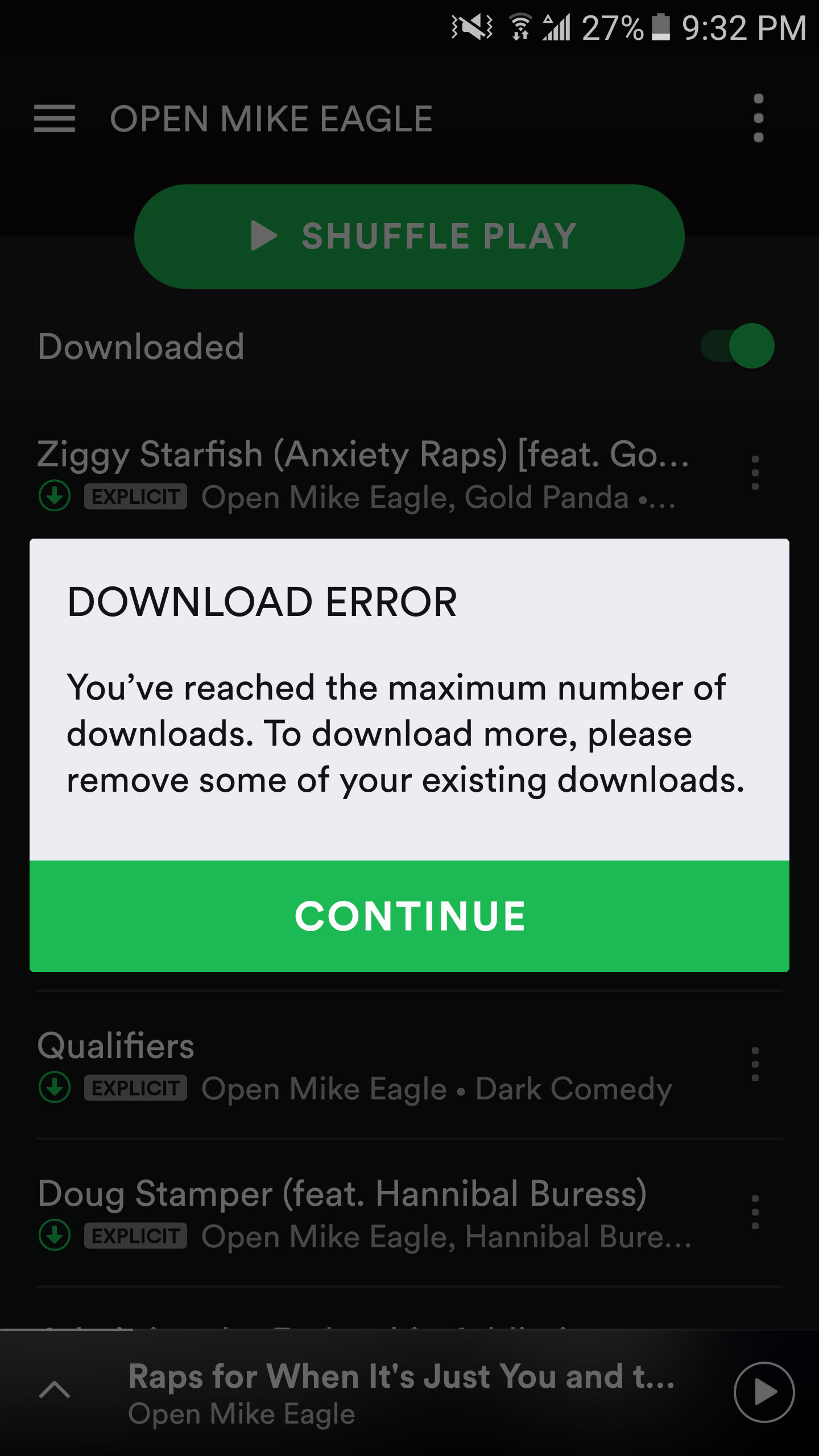Expand the now playing bar with the up arrow
Screen dimensions: 819x1456
[x=55, y=1391]
